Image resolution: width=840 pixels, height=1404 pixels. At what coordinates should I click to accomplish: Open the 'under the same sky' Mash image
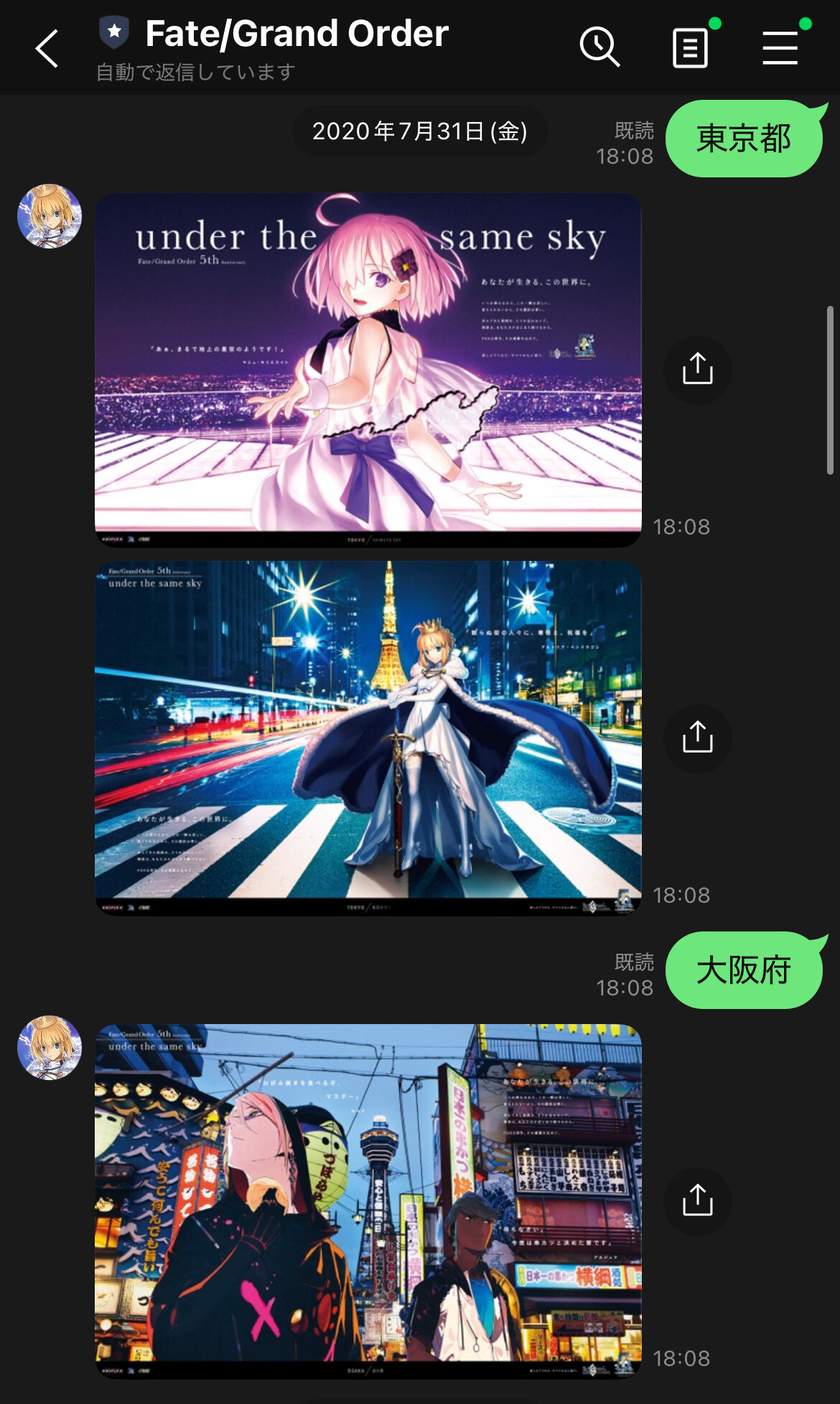(x=368, y=369)
